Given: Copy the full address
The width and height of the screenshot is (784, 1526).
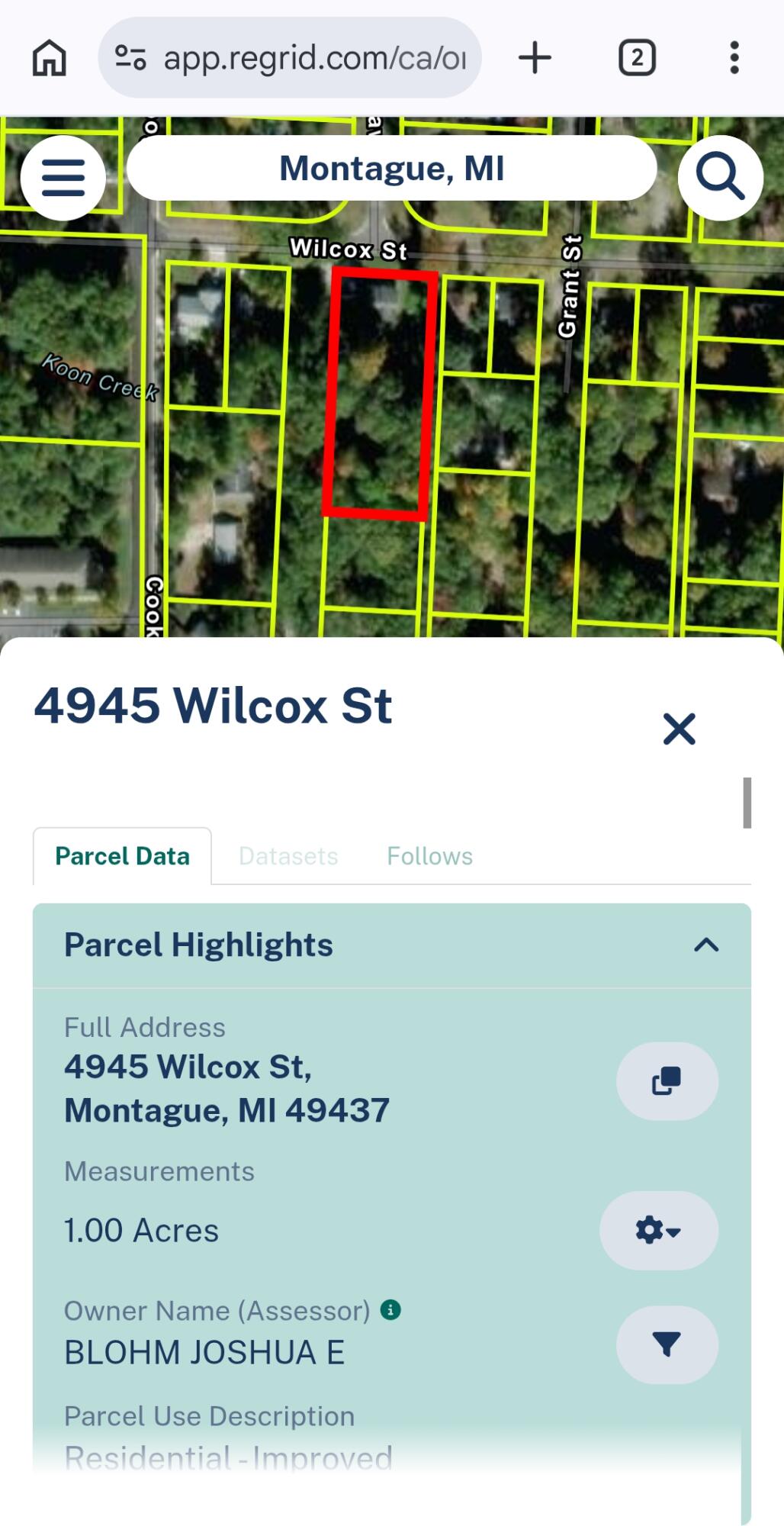Looking at the screenshot, I should click(667, 1081).
